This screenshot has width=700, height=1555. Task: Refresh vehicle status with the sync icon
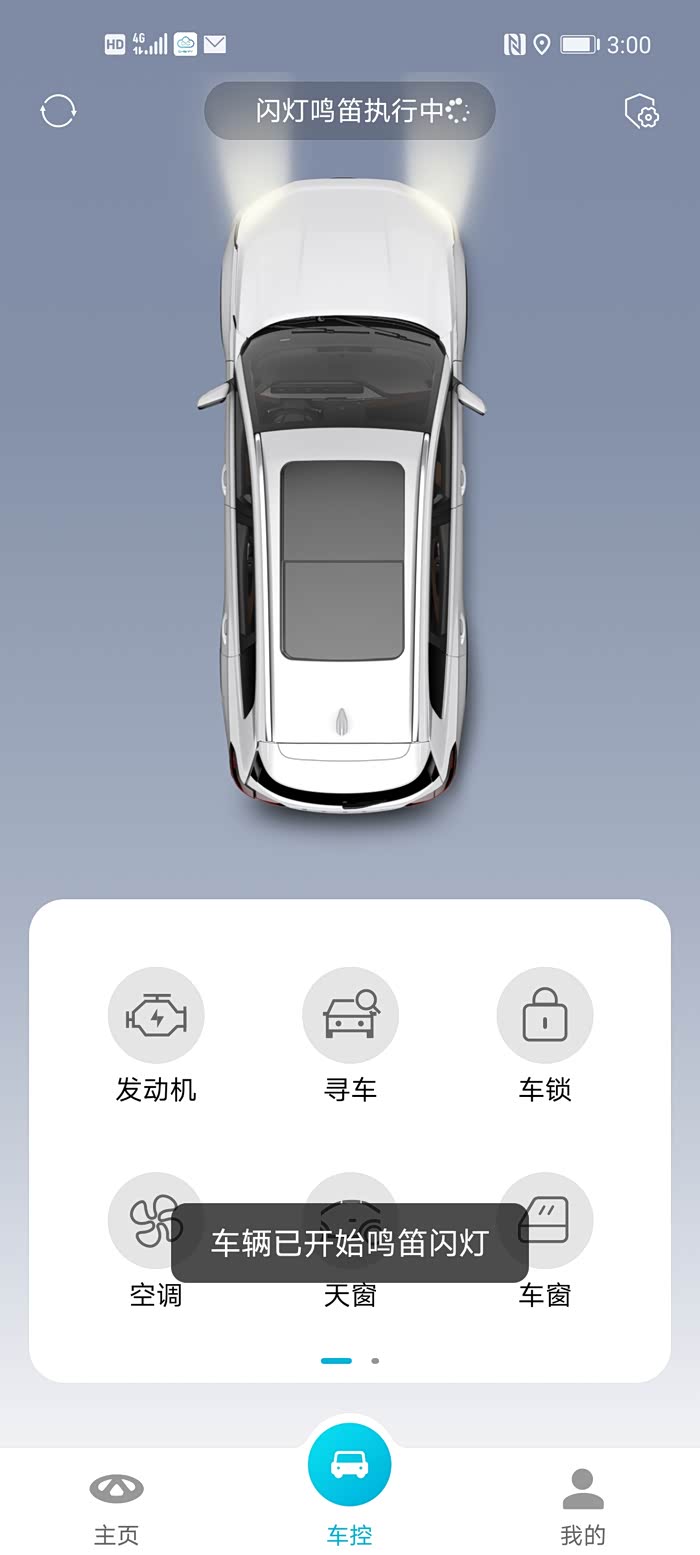pyautogui.click(x=58, y=111)
